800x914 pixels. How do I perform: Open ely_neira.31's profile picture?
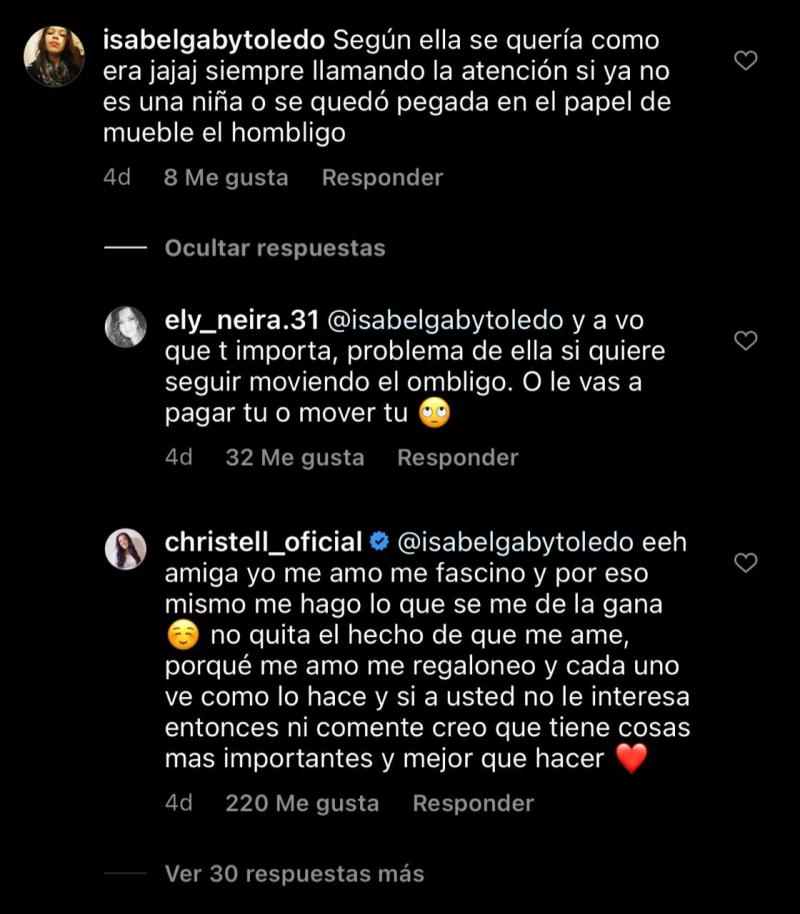[x=127, y=326]
